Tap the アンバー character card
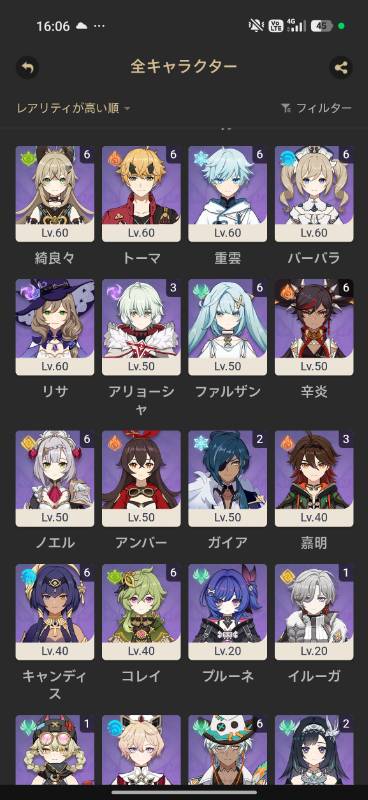368x800 pixels. [x=141, y=479]
